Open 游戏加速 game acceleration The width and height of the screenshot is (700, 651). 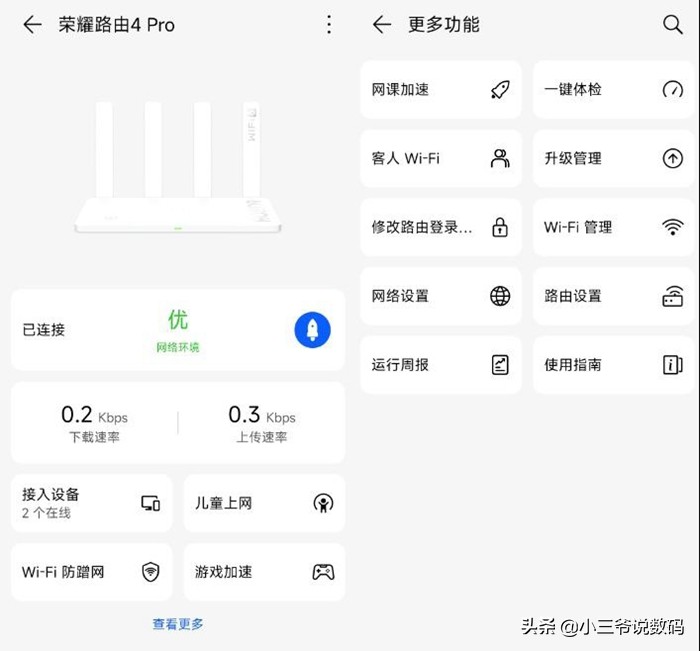[x=264, y=572]
